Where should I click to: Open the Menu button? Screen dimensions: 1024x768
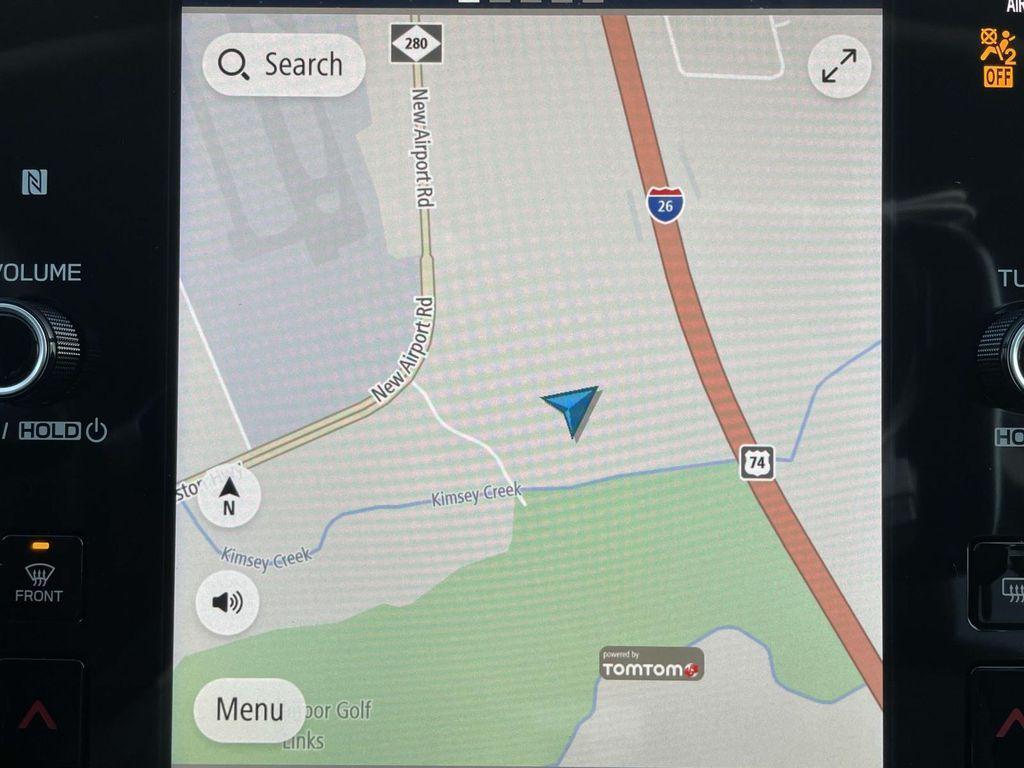point(250,709)
